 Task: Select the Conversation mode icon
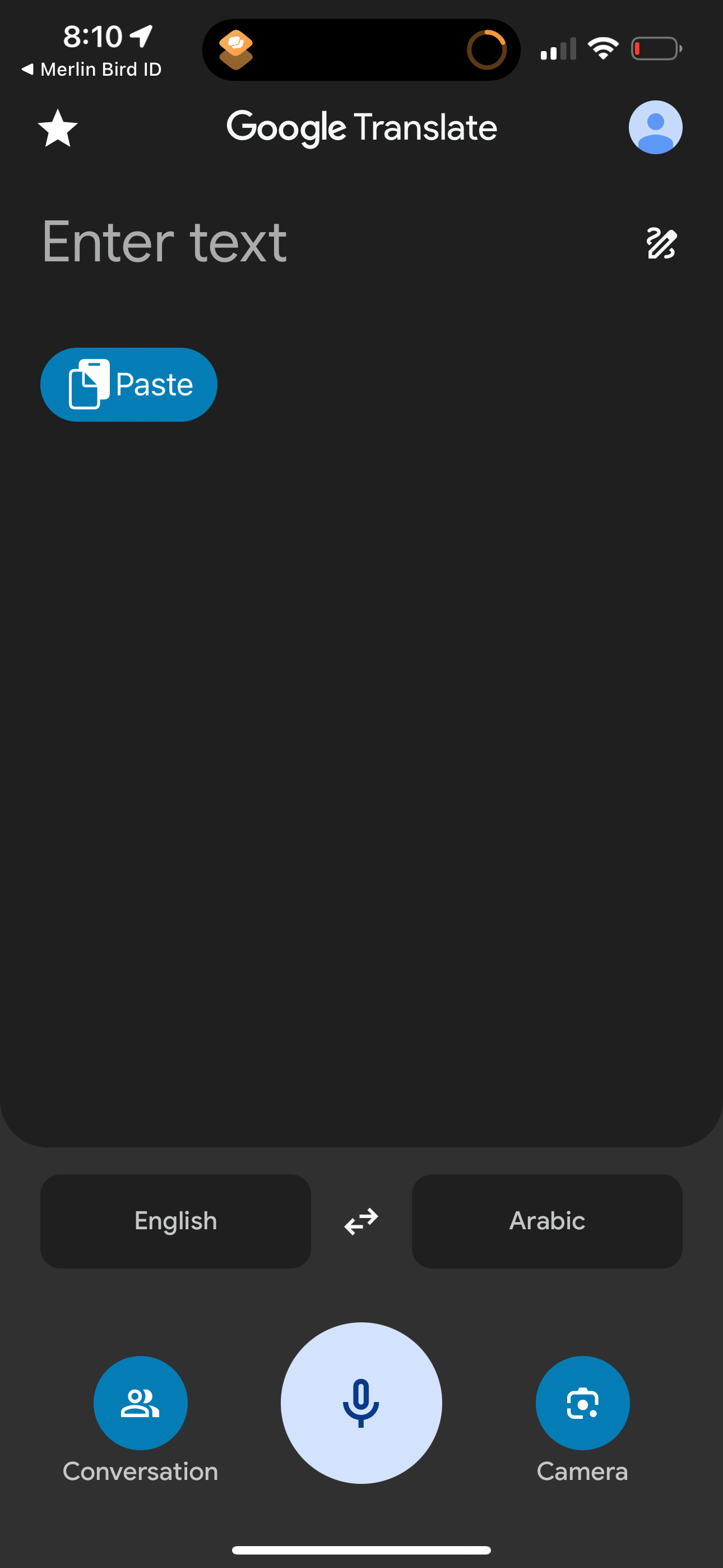(x=141, y=1403)
